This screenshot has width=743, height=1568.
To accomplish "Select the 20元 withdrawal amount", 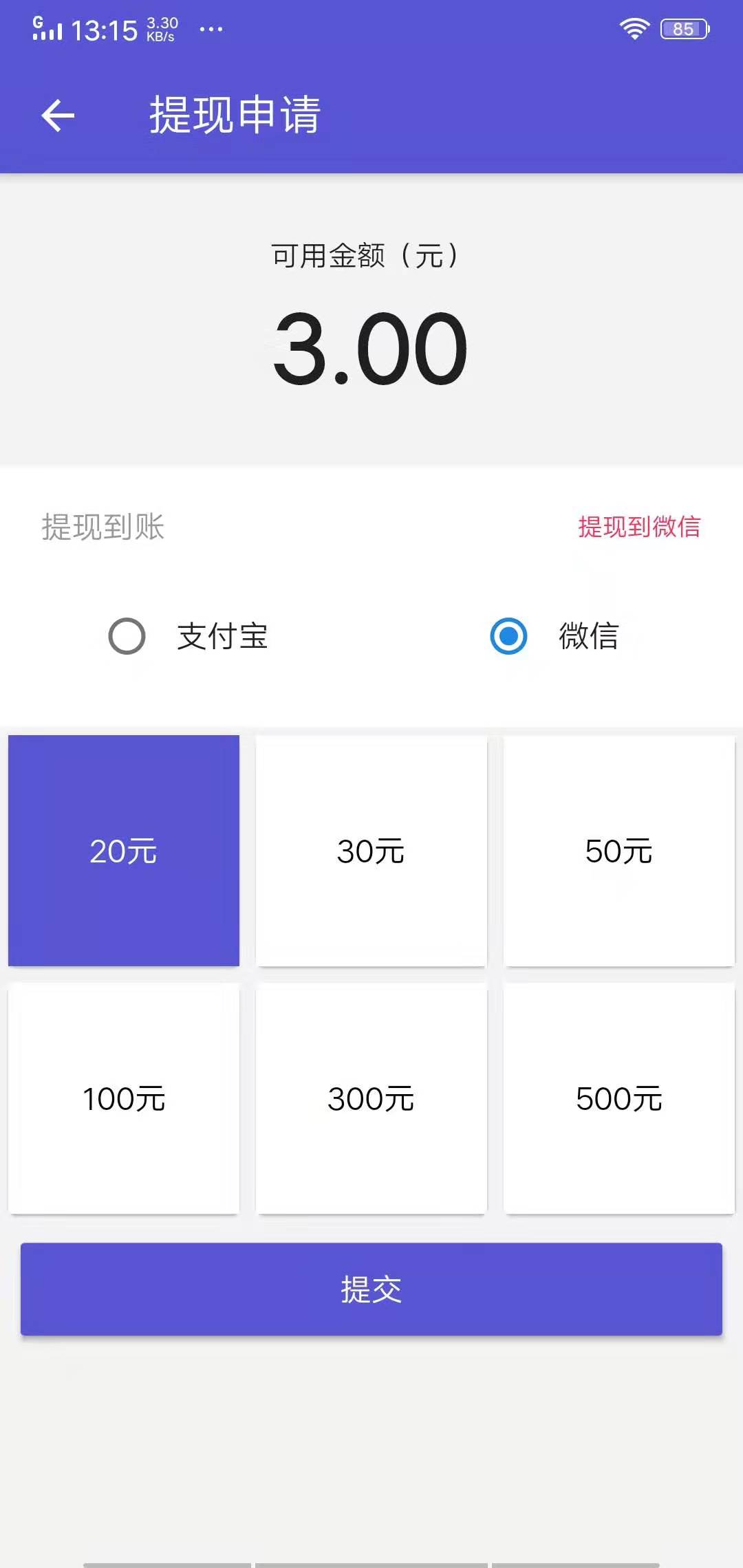I will coord(122,851).
